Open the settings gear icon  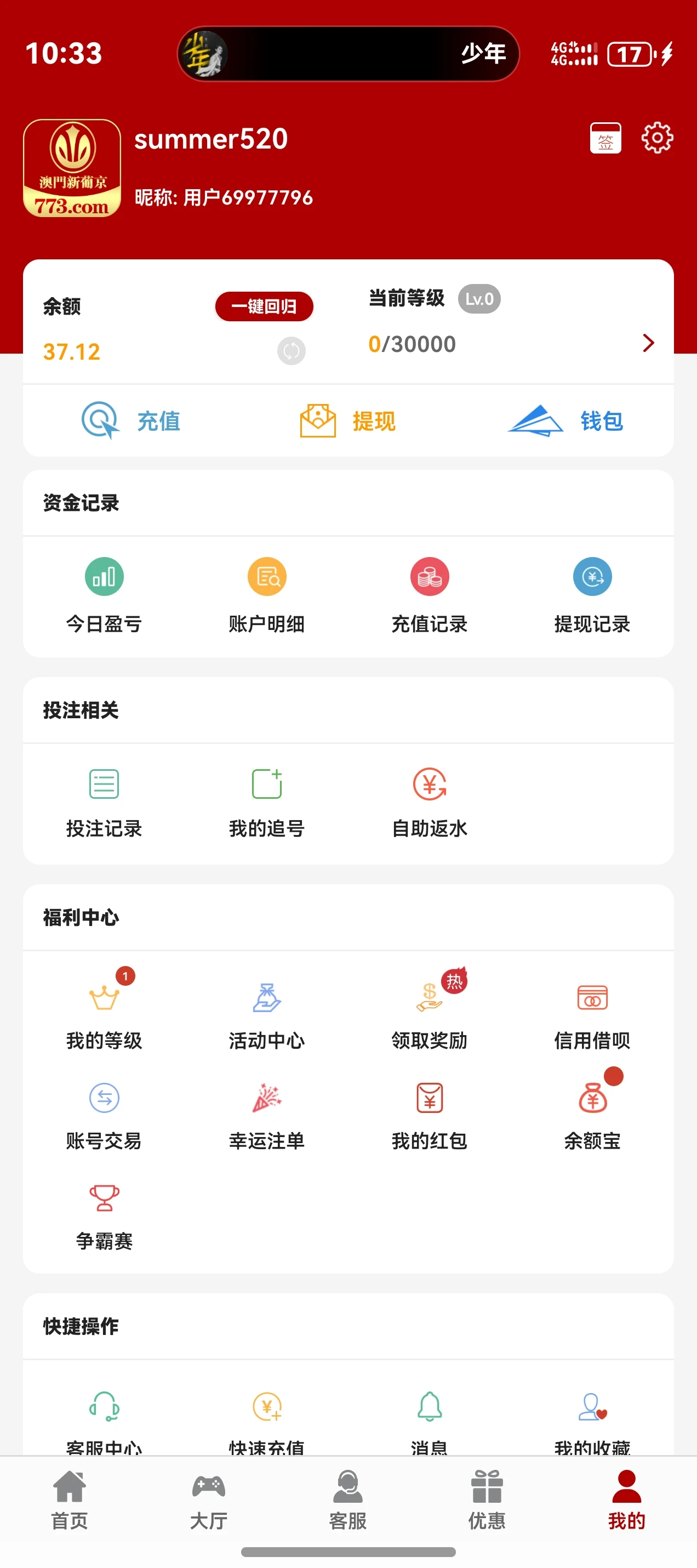pyautogui.click(x=656, y=137)
